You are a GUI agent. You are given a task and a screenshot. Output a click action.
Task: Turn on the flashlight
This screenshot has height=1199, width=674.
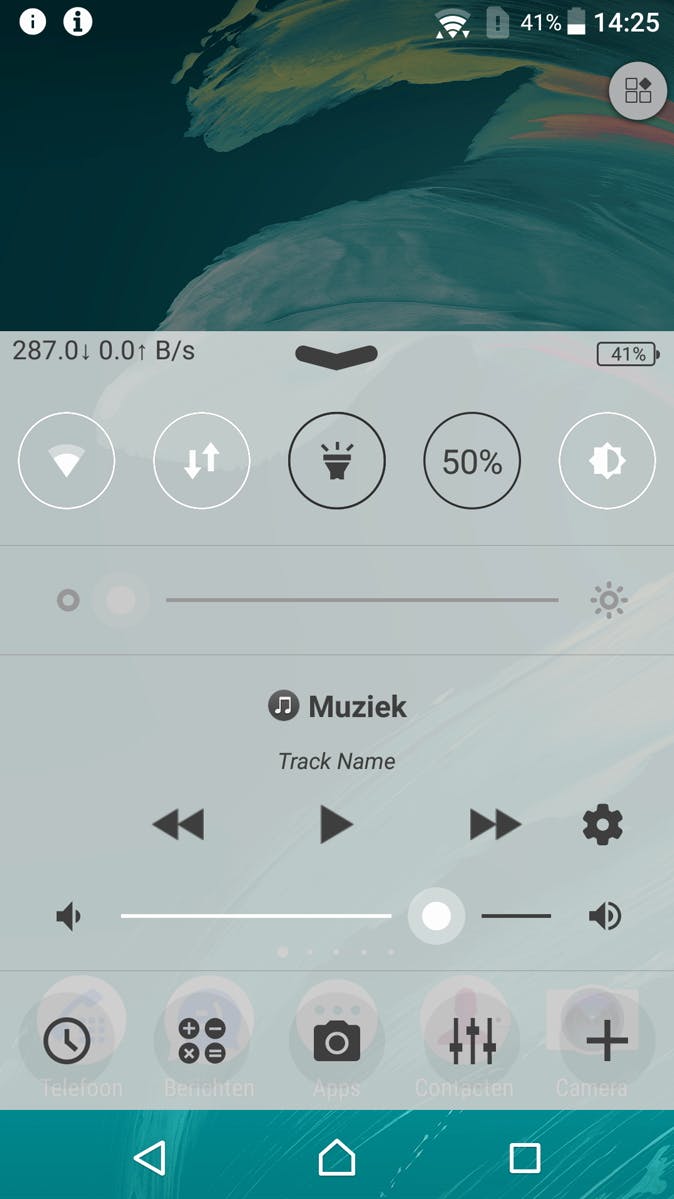[x=337, y=461]
